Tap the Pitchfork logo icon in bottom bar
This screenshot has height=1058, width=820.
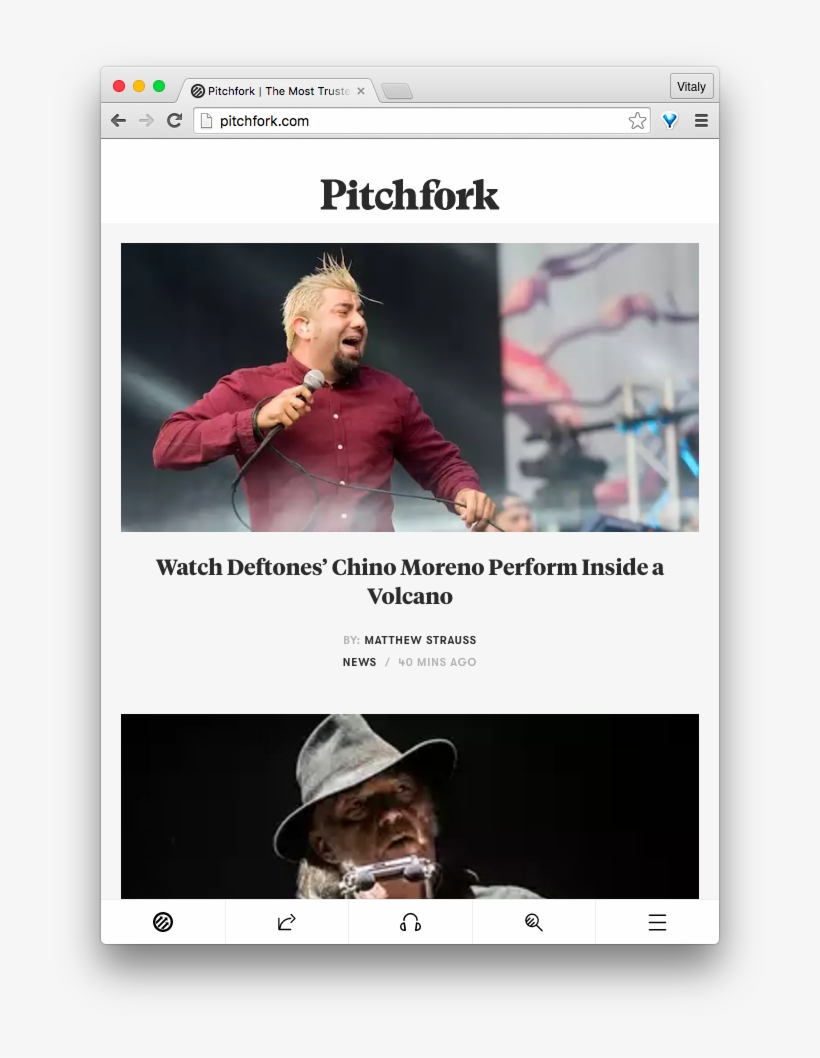point(163,922)
